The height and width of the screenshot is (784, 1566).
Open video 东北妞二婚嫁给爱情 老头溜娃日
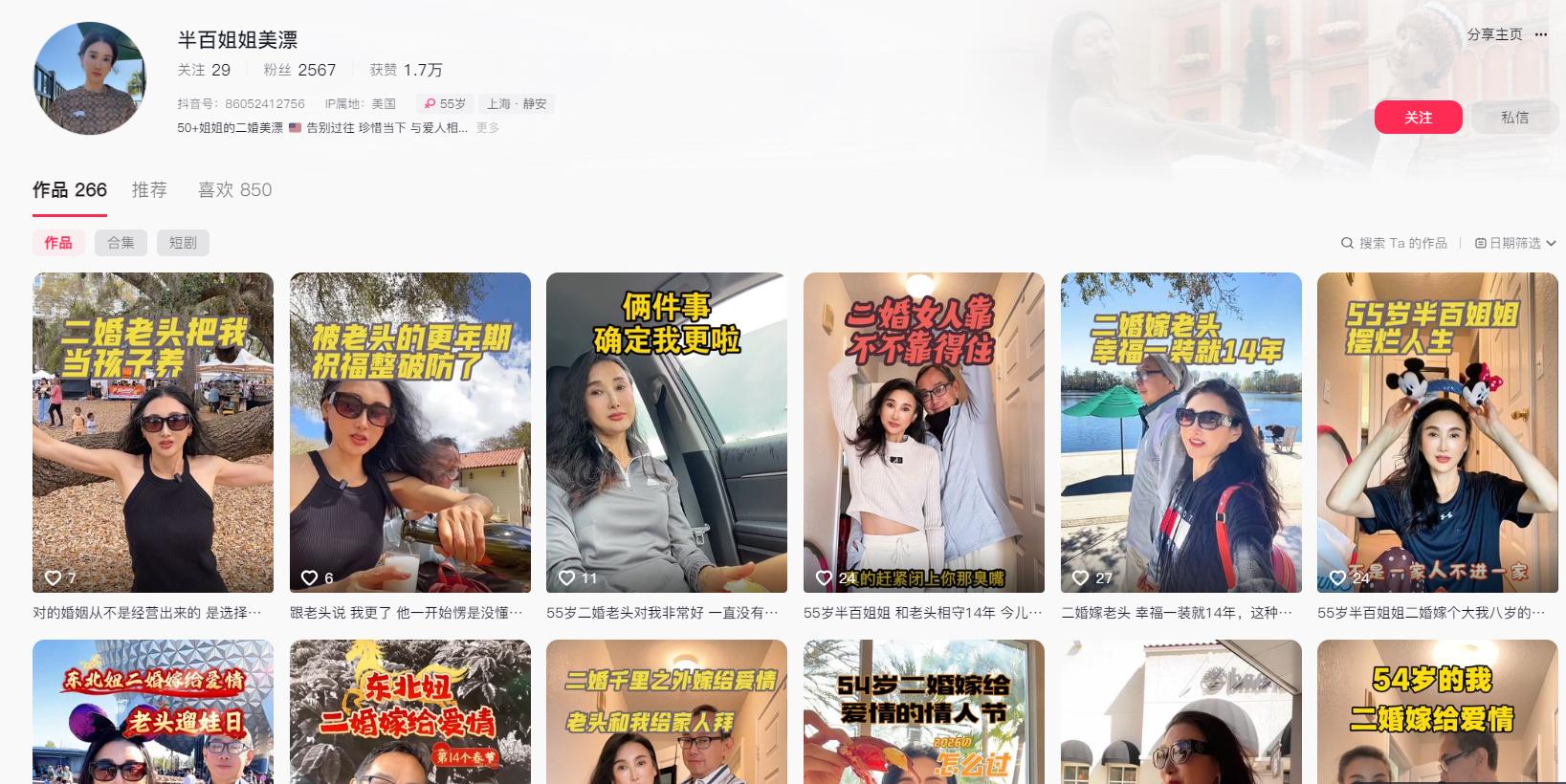pos(153,712)
